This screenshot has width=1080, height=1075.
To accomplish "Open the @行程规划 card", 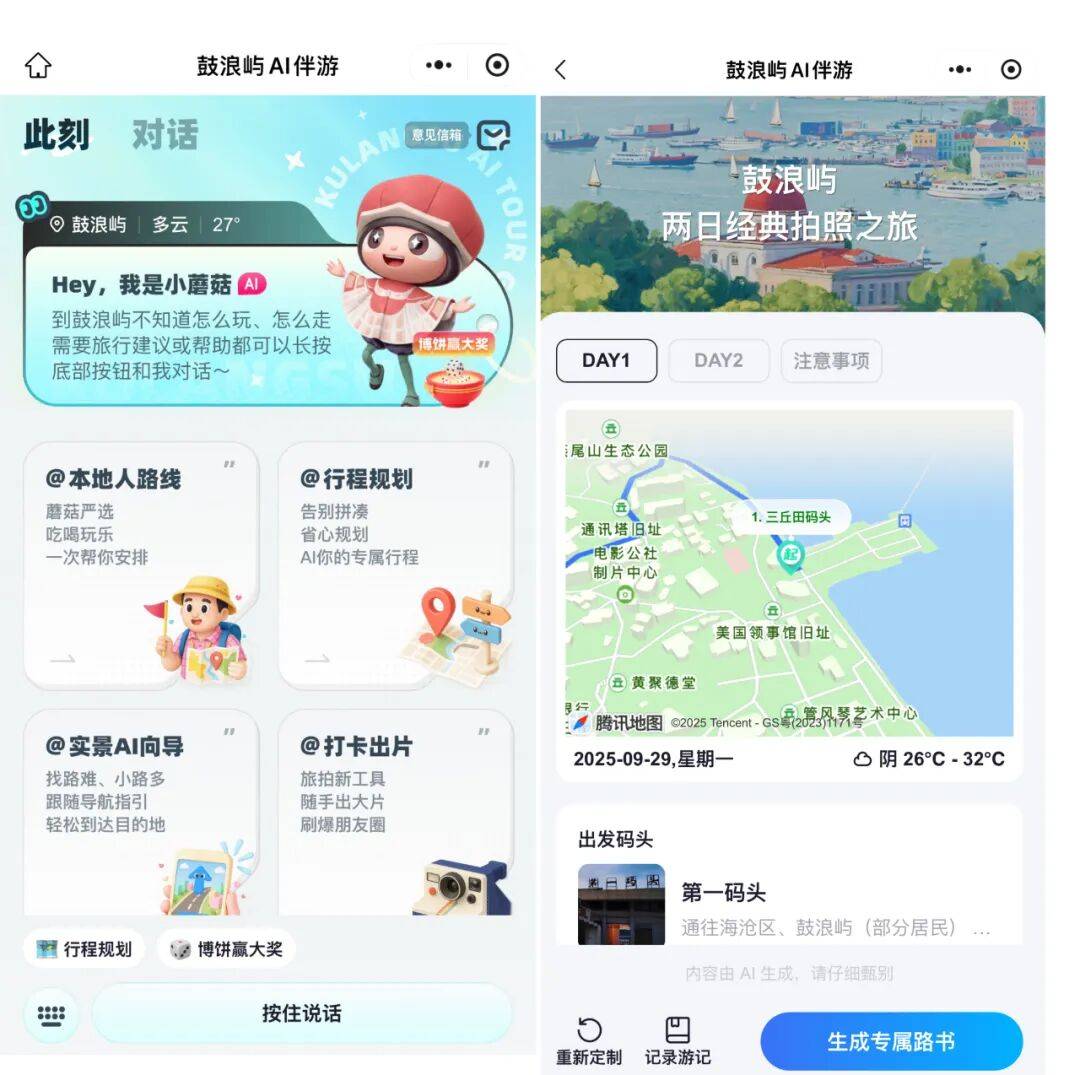I will pyautogui.click(x=395, y=565).
